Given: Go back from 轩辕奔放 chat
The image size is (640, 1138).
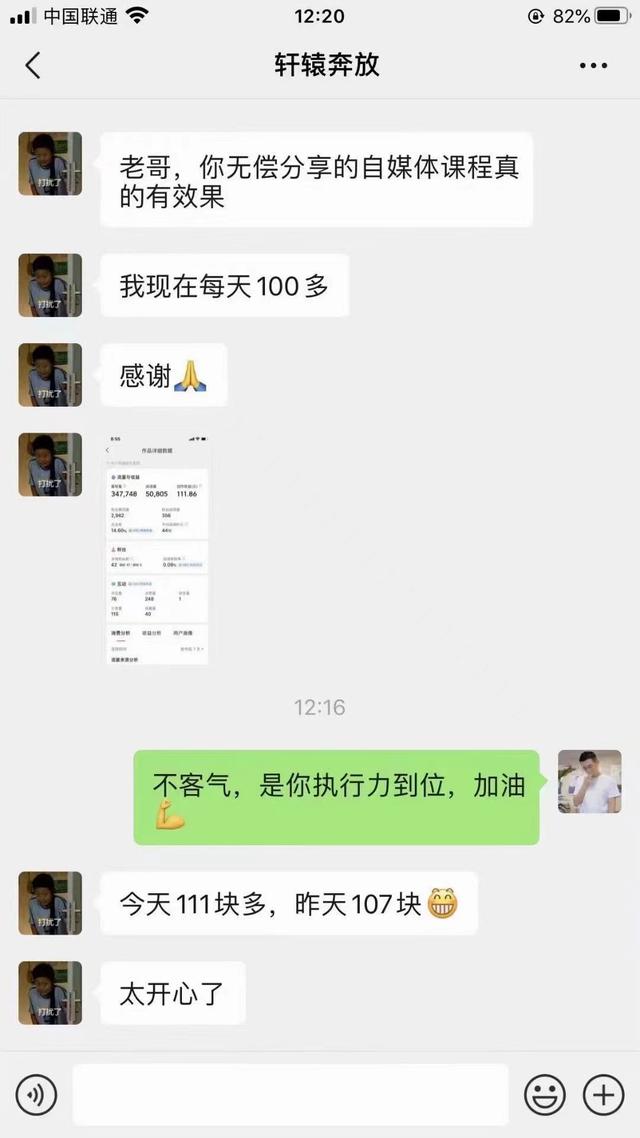Looking at the screenshot, I should pyautogui.click(x=33, y=66).
